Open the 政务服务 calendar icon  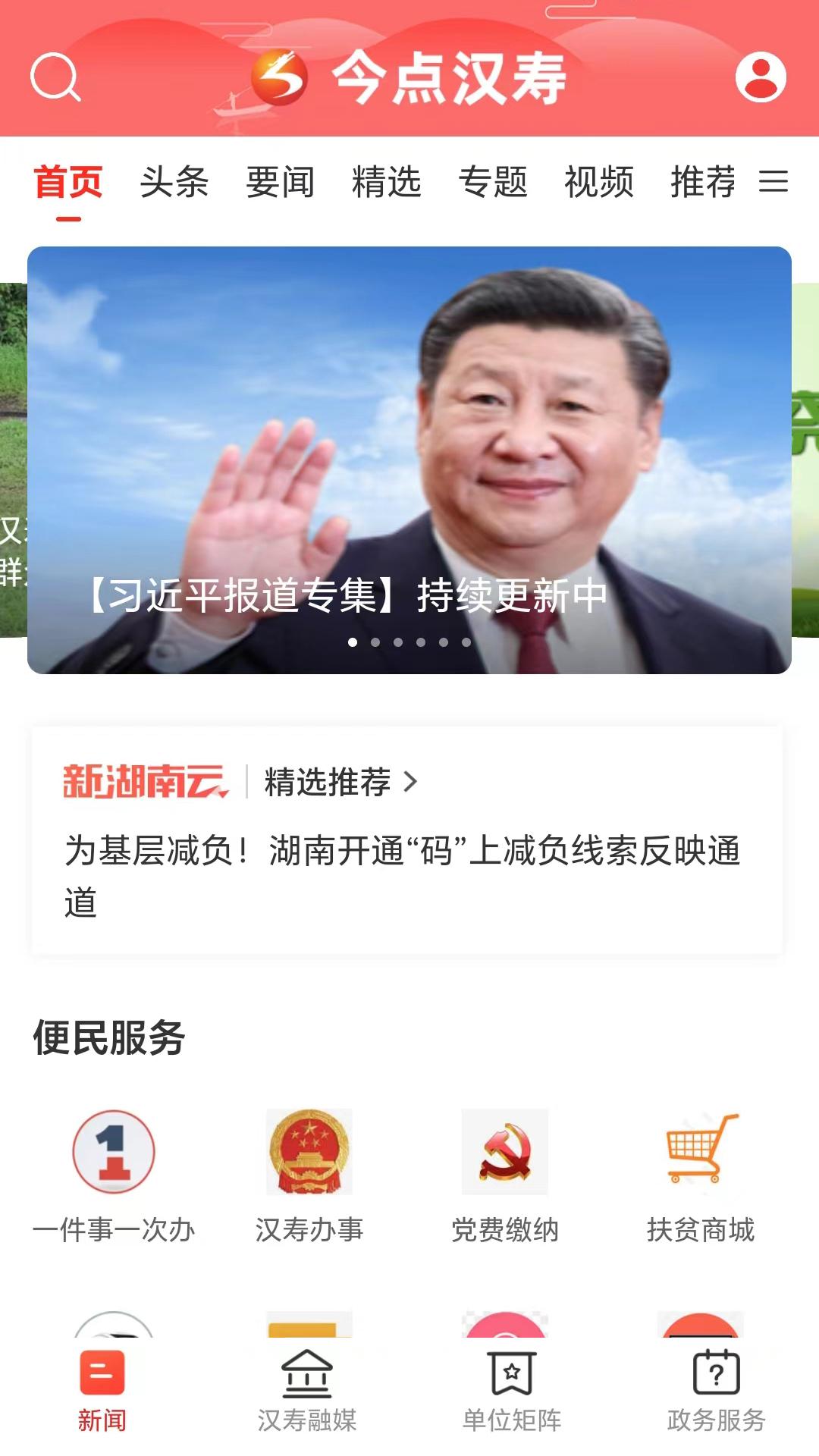tap(716, 1373)
